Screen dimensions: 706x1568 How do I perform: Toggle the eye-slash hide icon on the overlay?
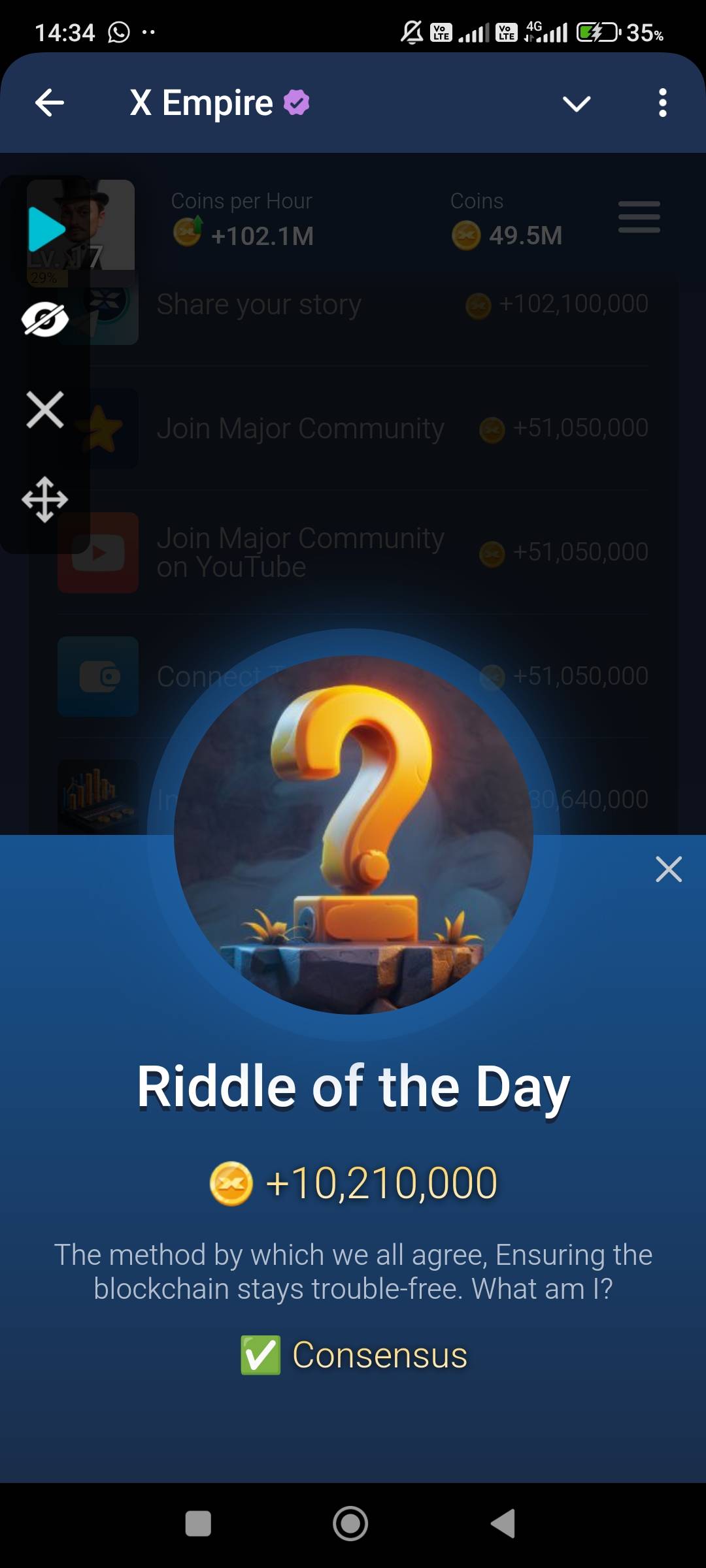point(44,319)
